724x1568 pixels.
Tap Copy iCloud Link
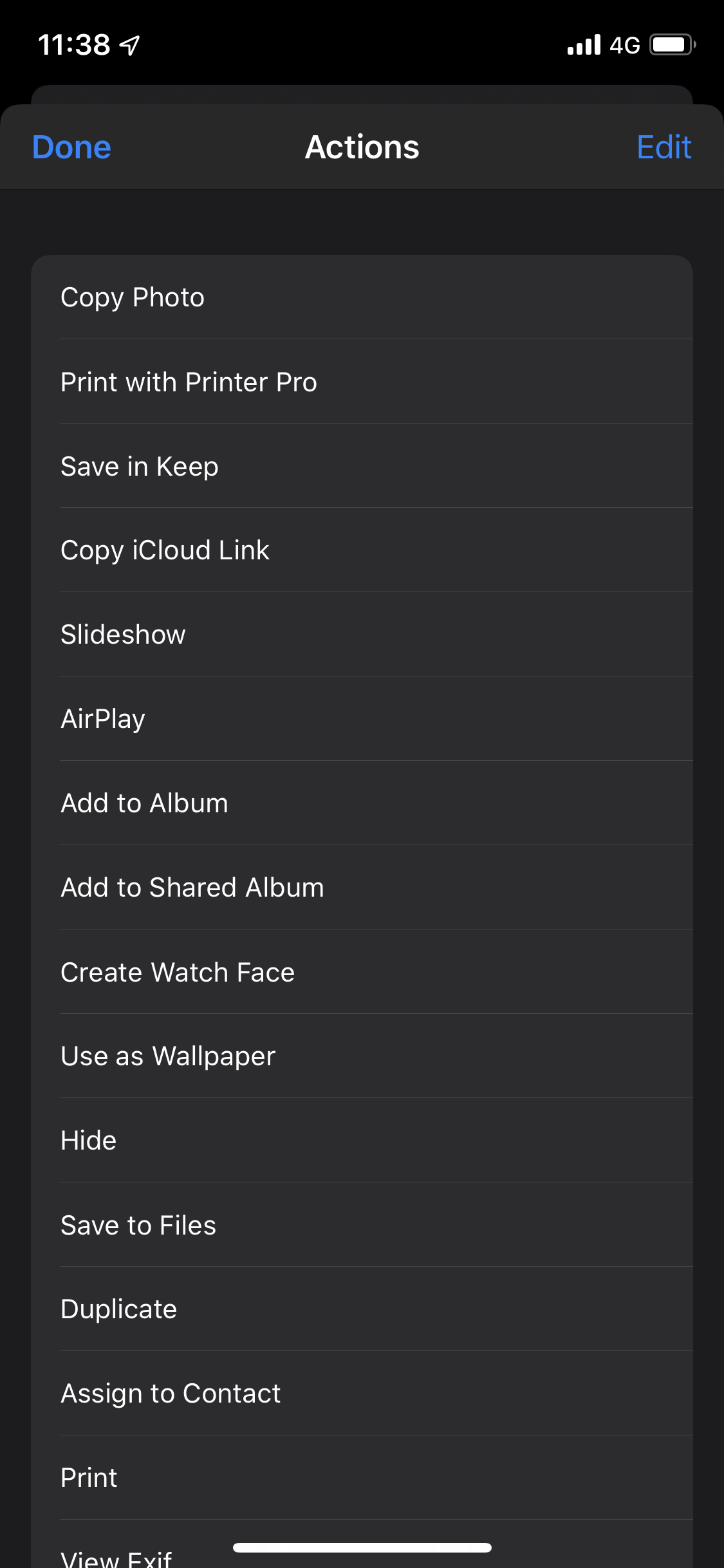click(362, 550)
